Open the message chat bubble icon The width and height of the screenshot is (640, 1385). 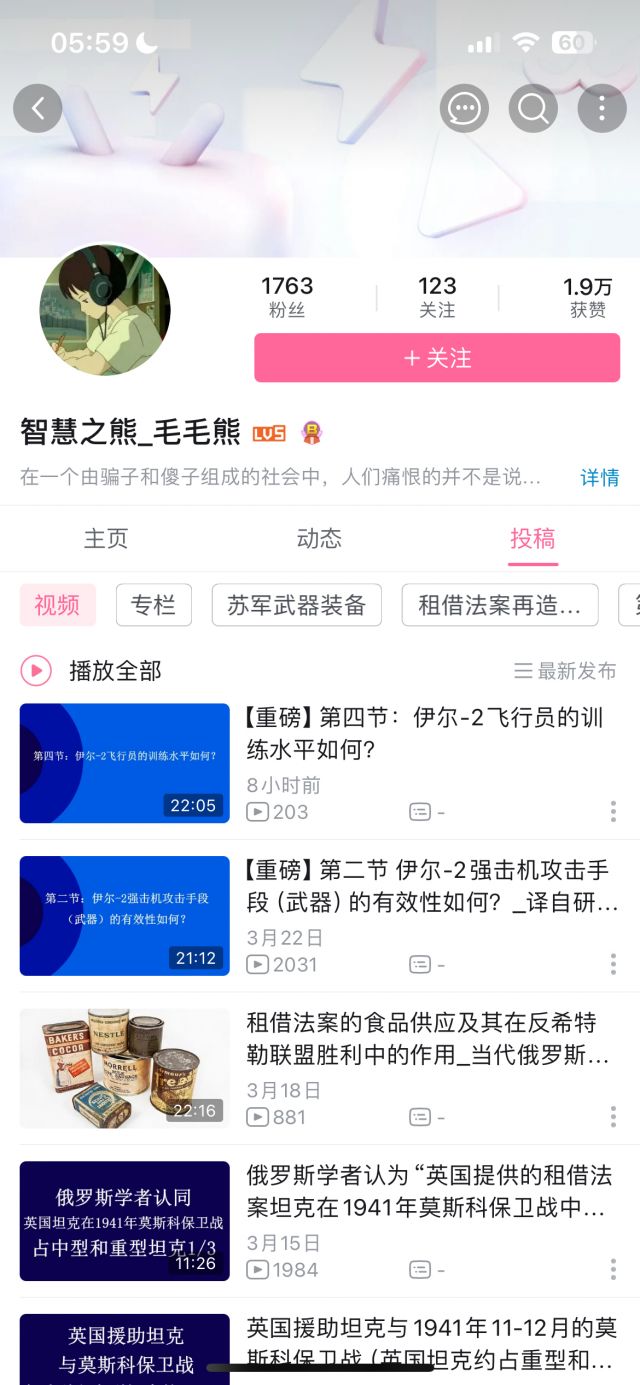click(464, 108)
